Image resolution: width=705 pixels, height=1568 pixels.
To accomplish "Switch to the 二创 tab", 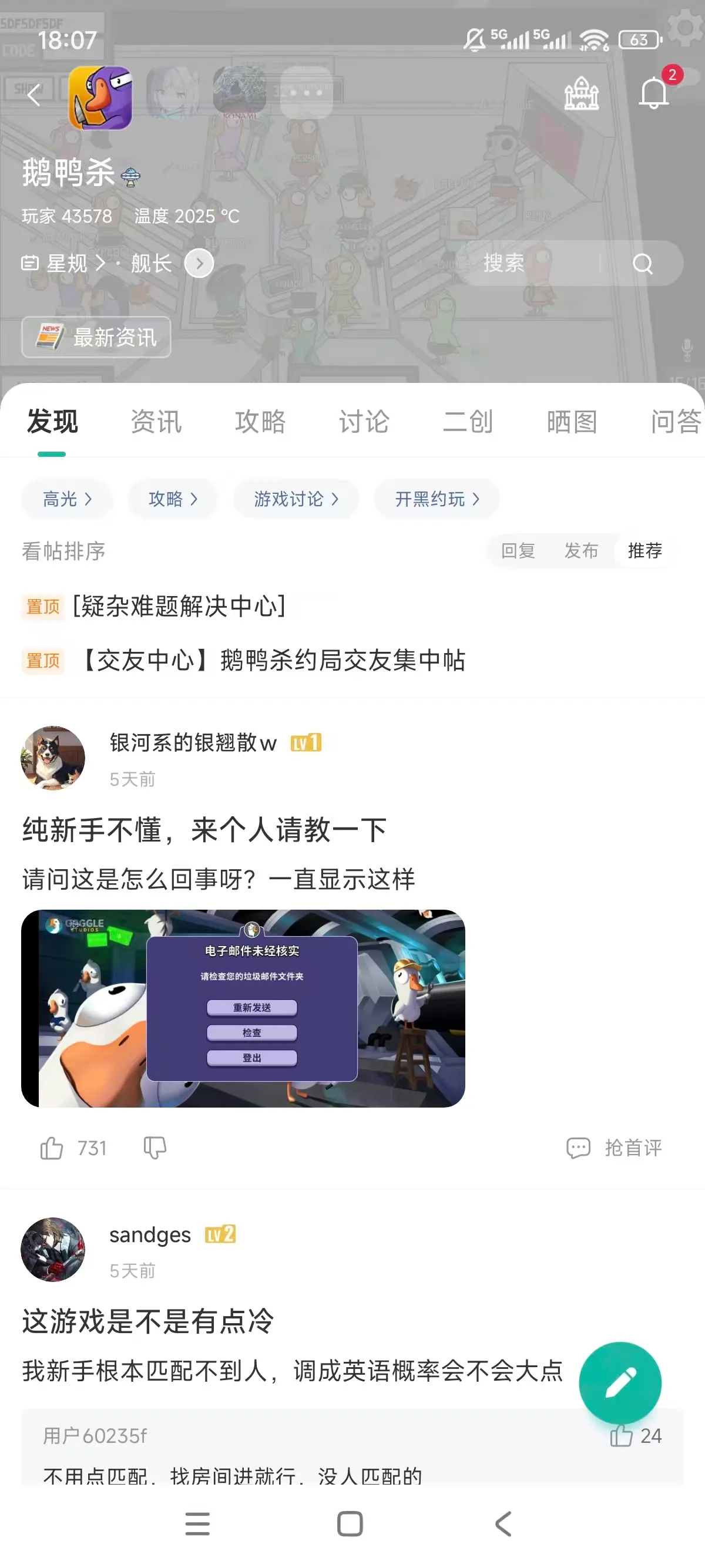I will coord(468,421).
